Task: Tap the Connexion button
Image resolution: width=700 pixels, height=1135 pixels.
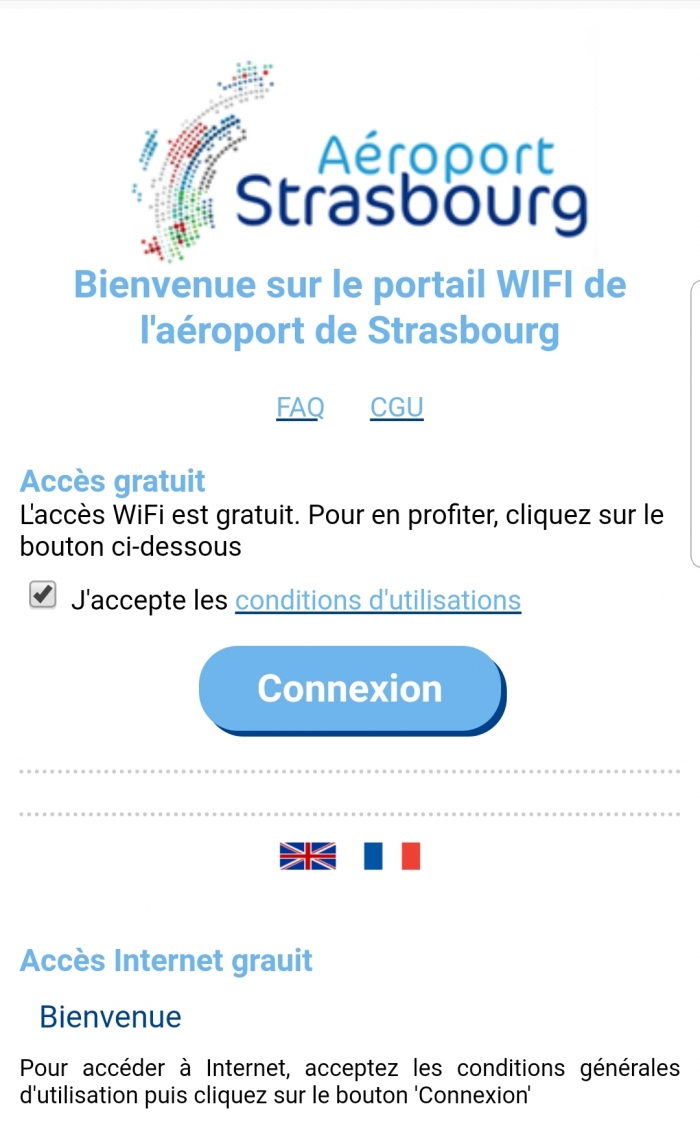Action: click(350, 688)
